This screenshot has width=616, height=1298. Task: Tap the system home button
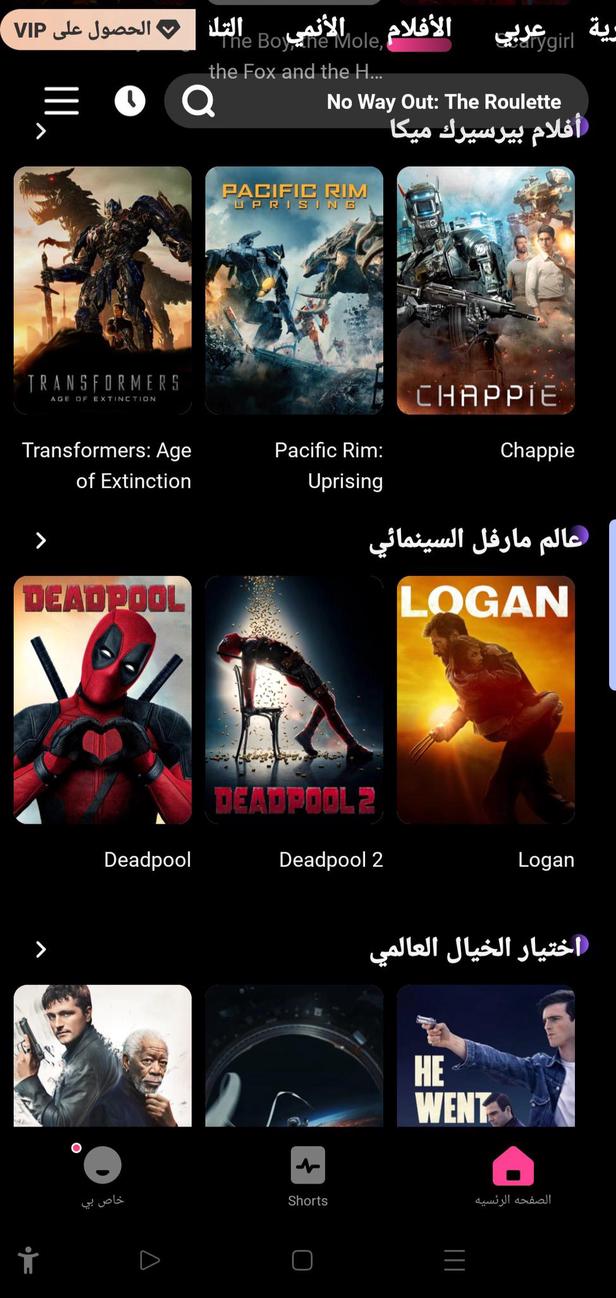coord(302,1260)
